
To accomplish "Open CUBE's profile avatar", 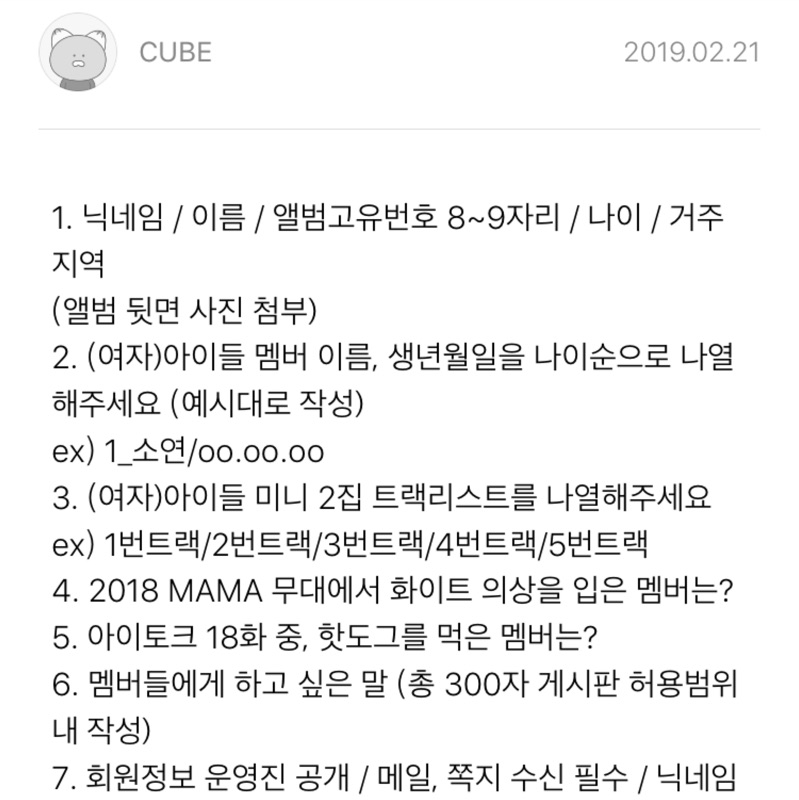I will click(x=78, y=53).
